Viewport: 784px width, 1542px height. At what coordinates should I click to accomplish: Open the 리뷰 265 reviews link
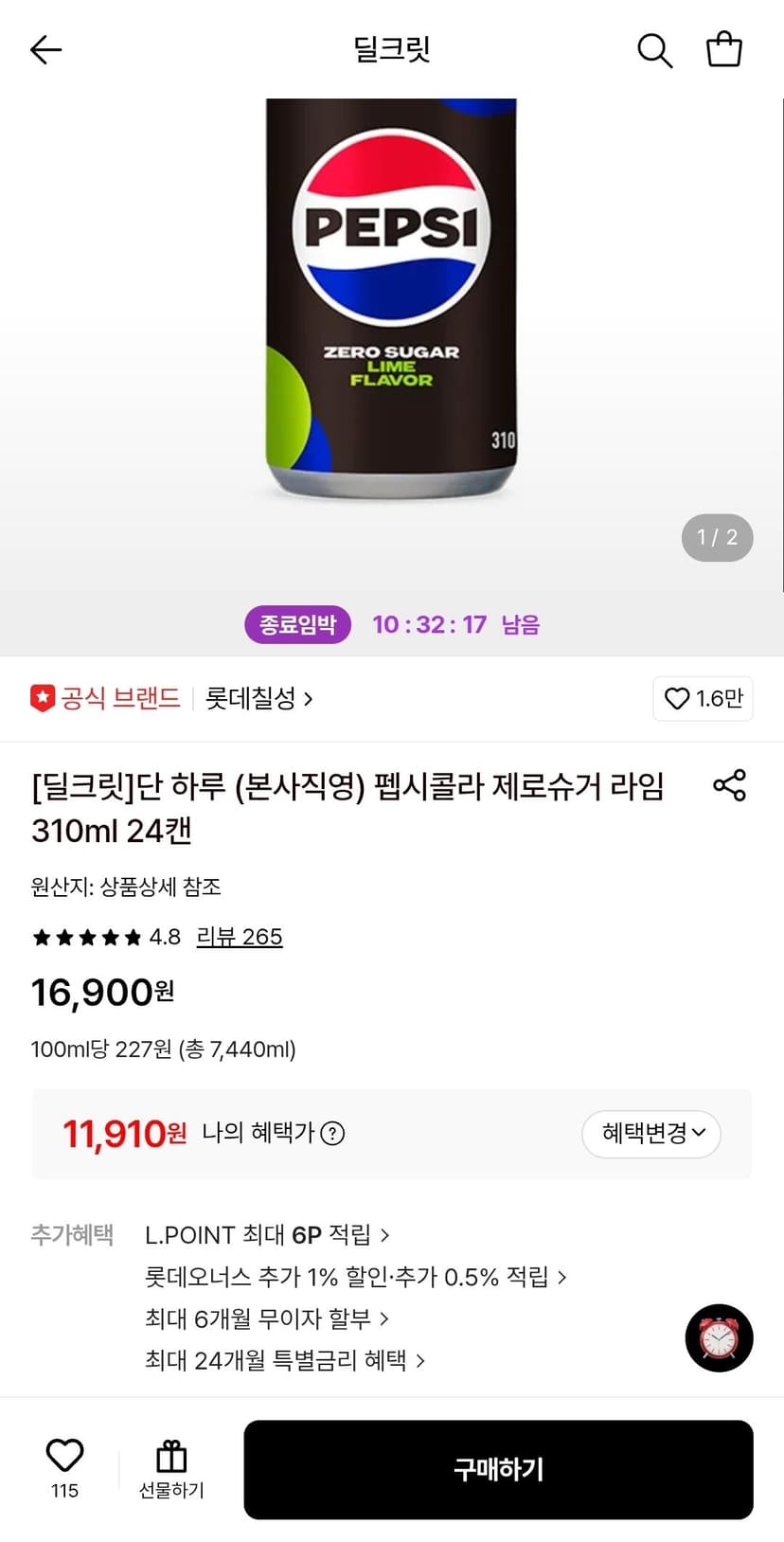coord(240,937)
